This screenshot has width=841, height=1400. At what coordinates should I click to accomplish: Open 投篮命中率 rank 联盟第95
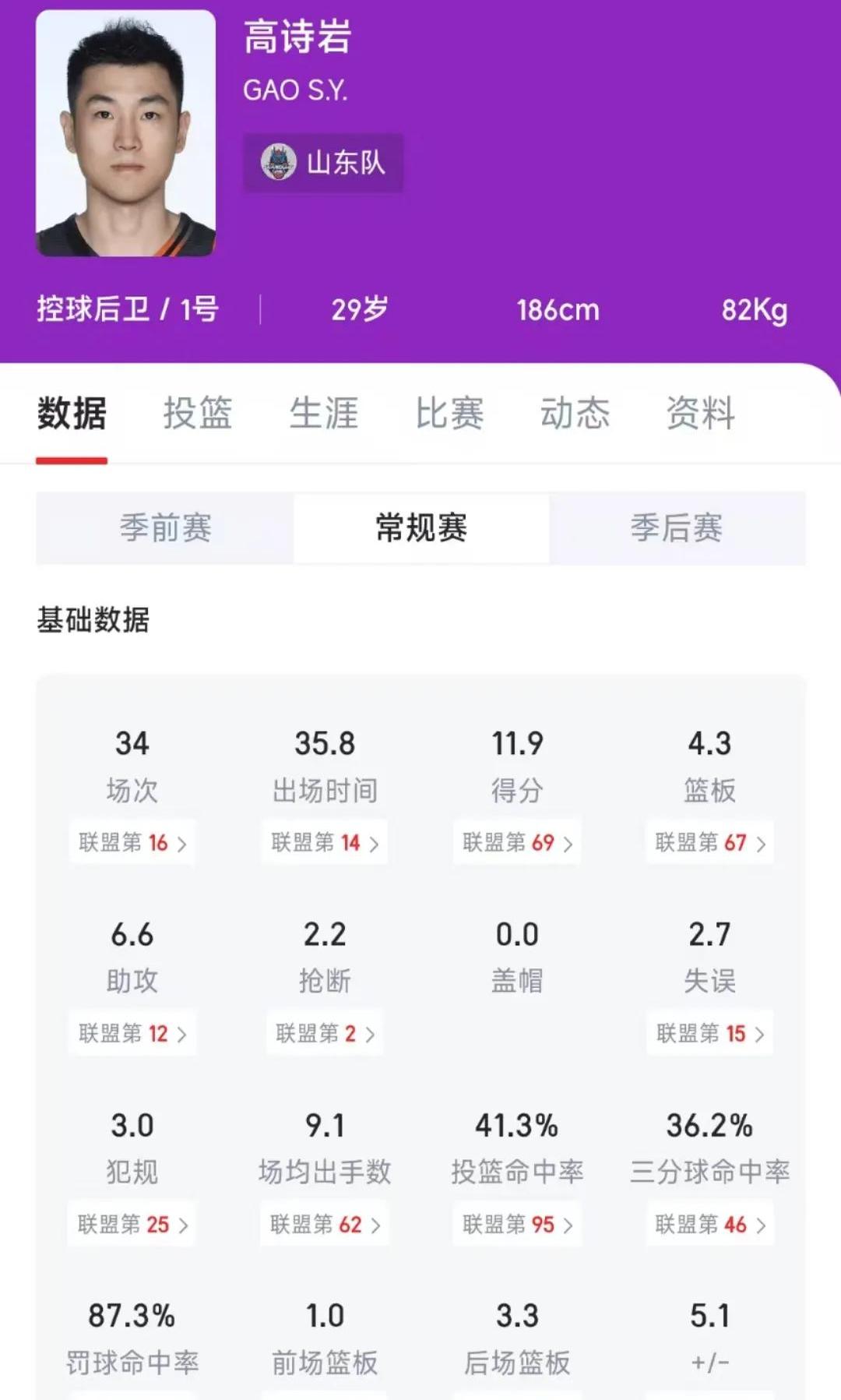(516, 1224)
